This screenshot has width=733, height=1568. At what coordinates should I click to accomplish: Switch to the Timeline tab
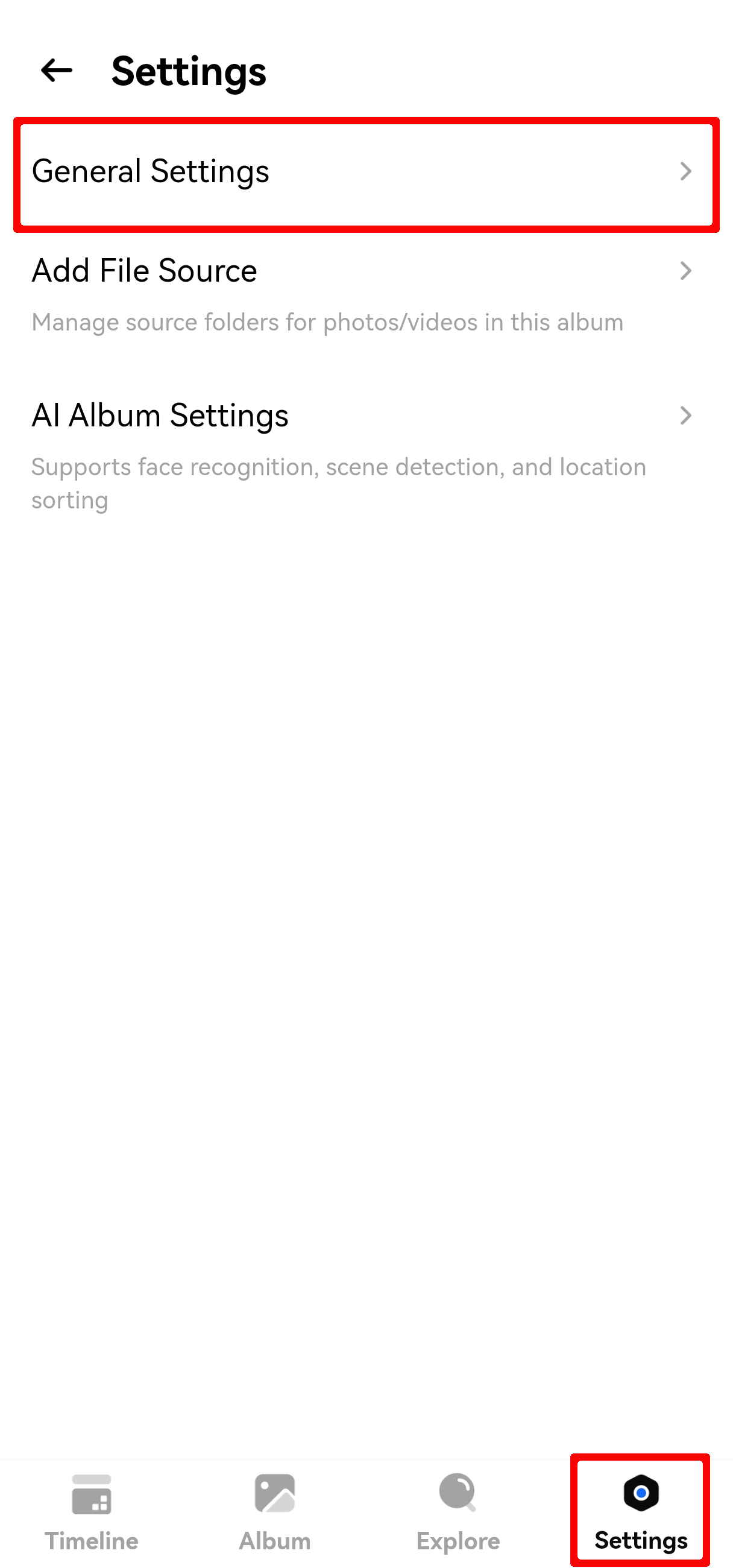coord(92,1511)
